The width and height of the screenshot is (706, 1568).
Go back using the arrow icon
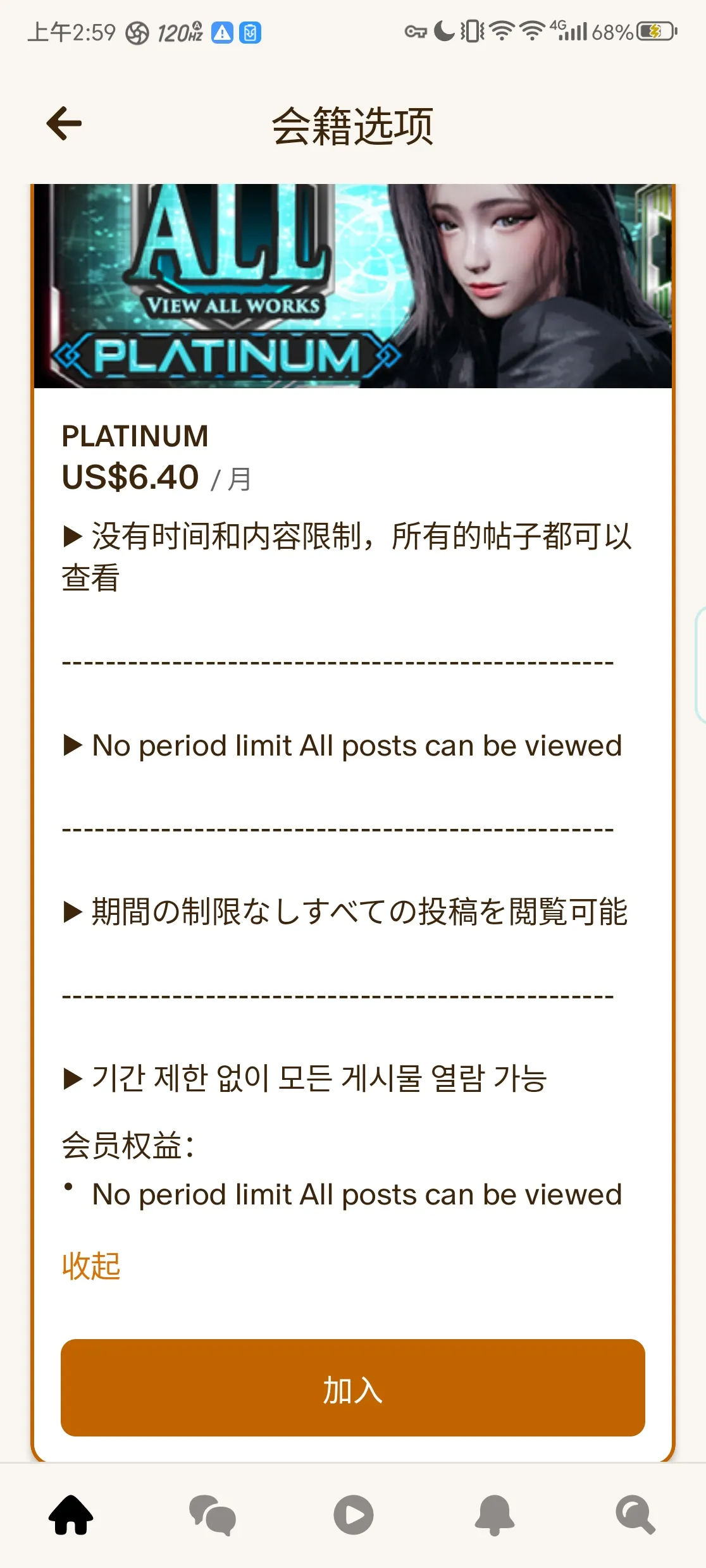(x=65, y=123)
